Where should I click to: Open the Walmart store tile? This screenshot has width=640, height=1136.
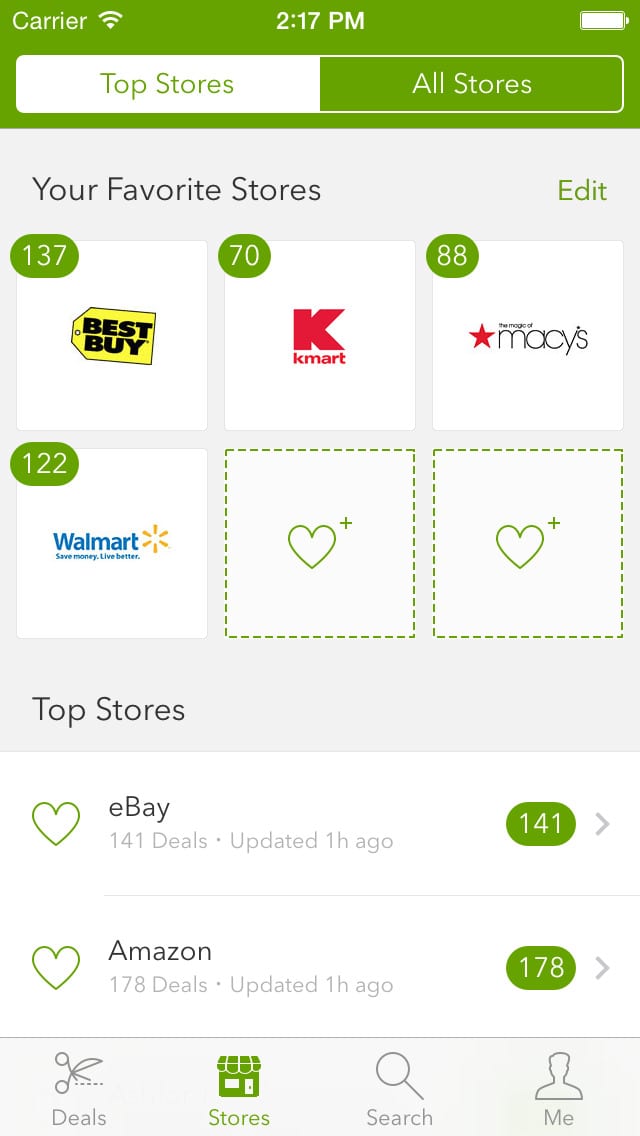112,543
